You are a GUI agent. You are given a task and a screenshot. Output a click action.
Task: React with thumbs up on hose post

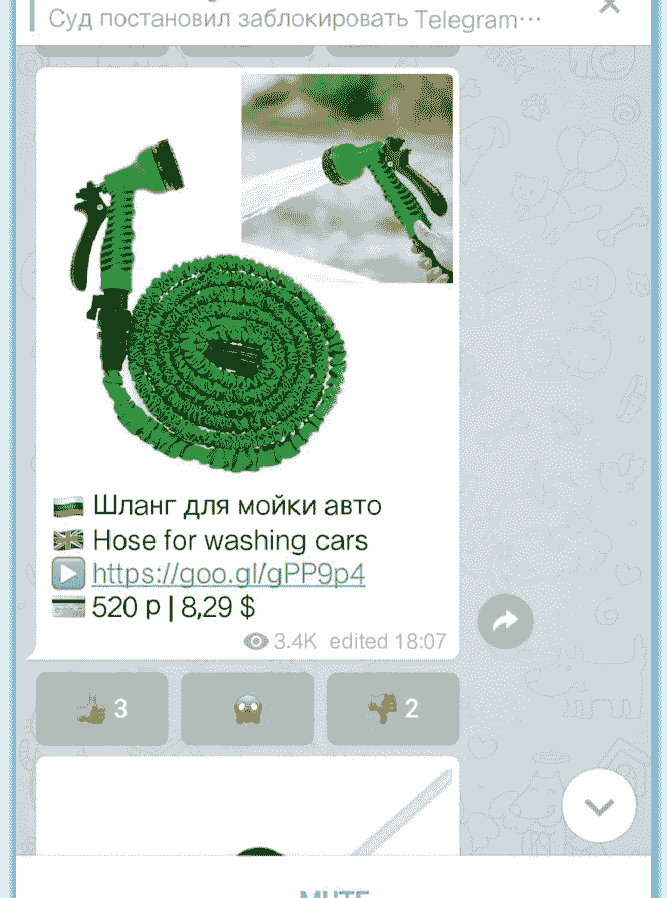tap(101, 709)
